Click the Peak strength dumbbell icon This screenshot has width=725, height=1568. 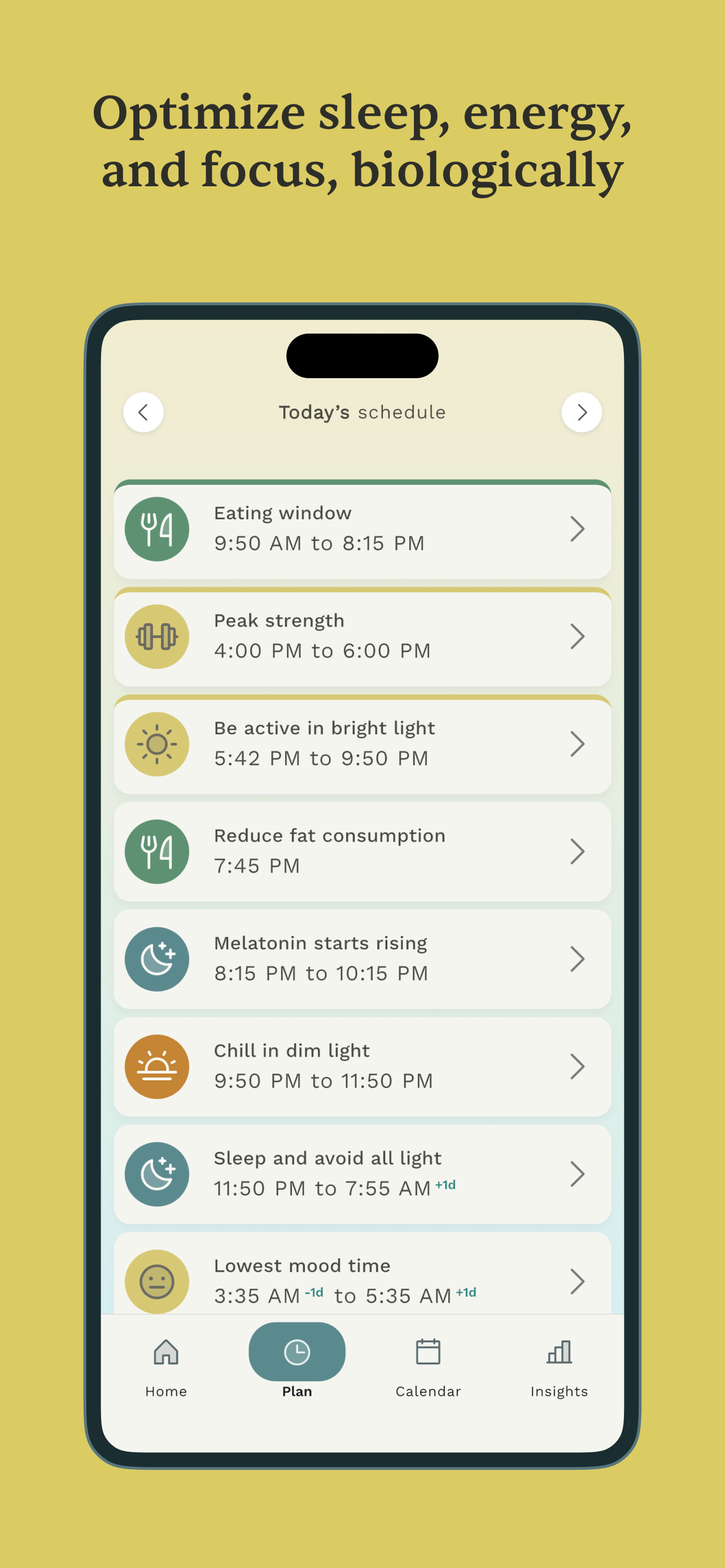(x=156, y=636)
